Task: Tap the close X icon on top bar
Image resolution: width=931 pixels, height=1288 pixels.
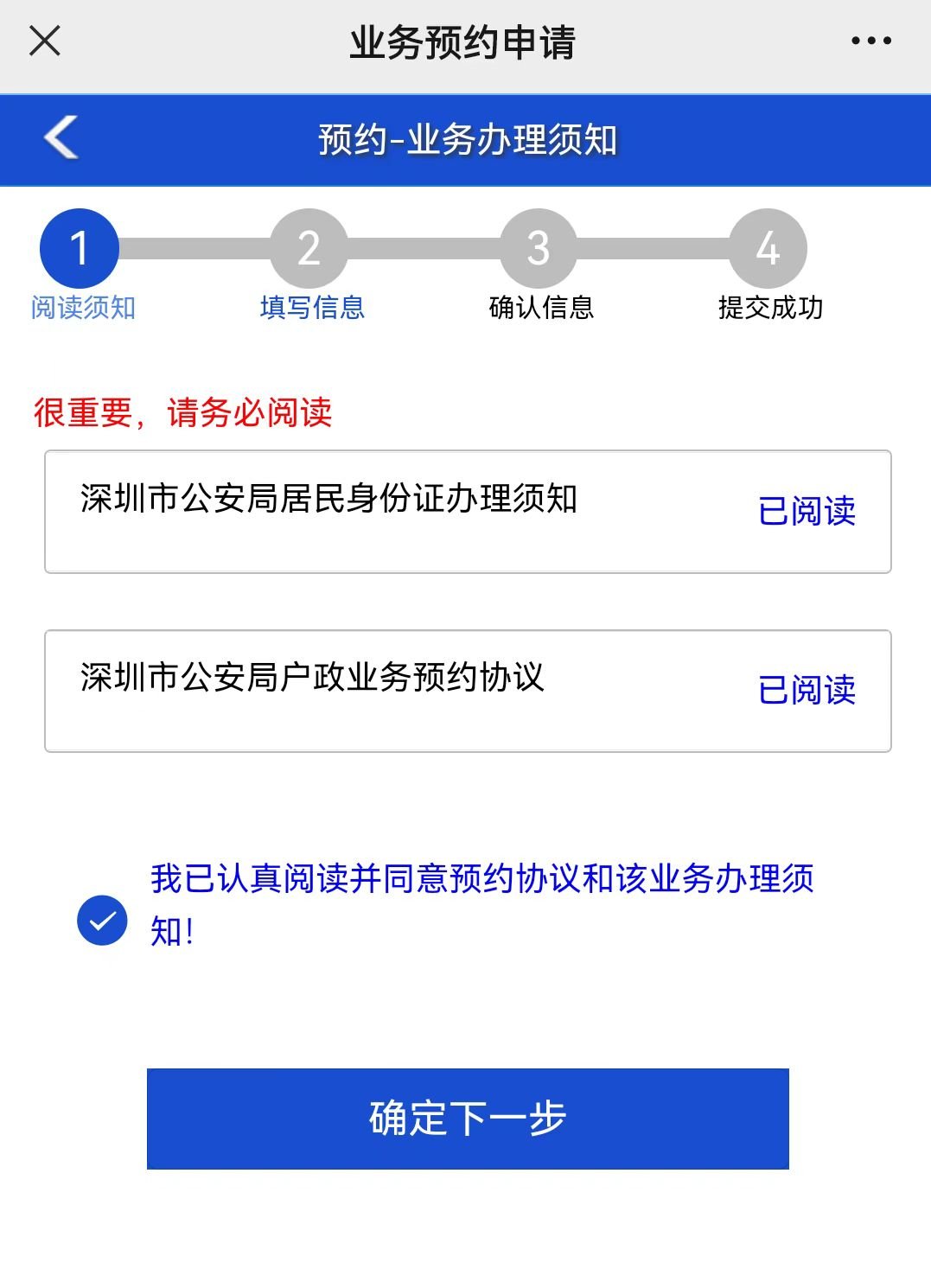Action: tap(43, 39)
